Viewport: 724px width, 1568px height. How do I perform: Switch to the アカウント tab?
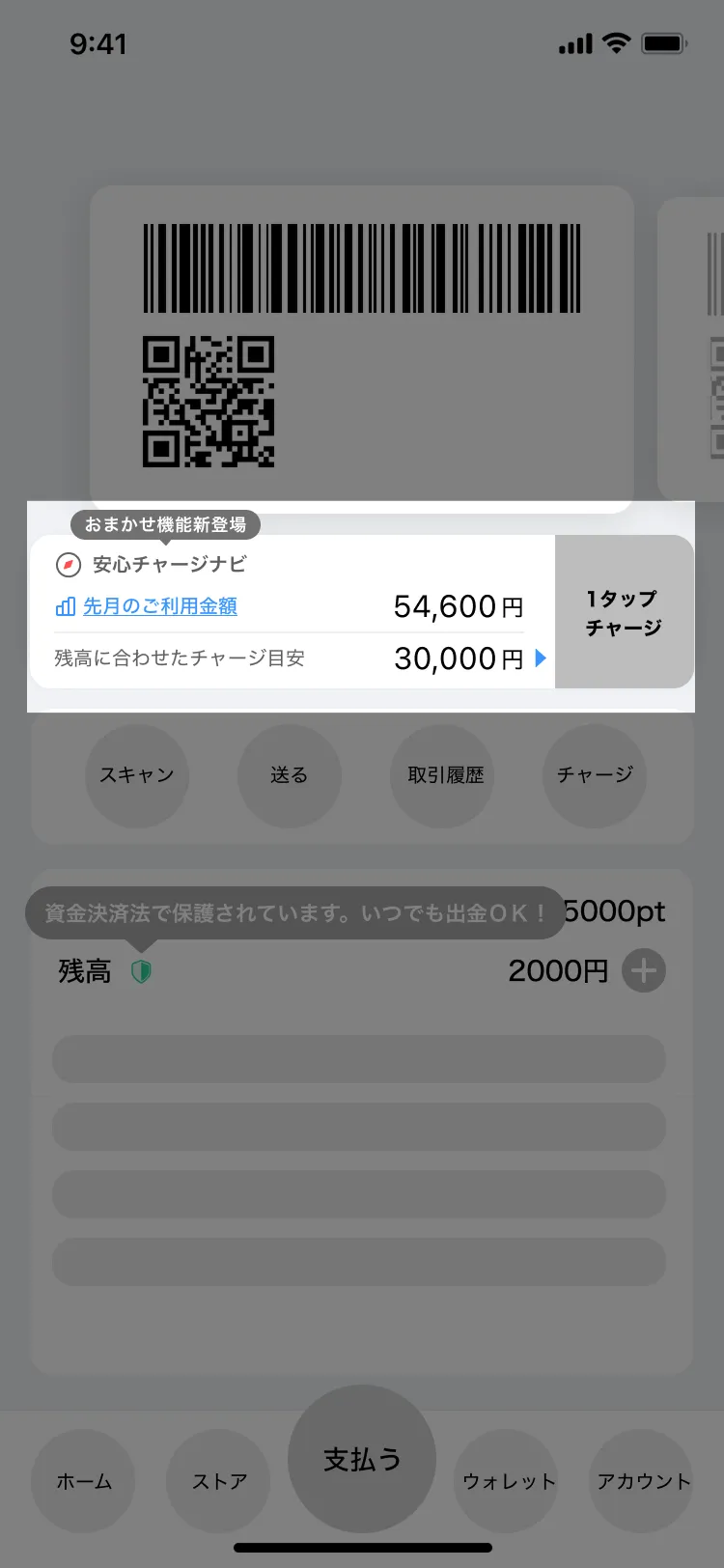tap(642, 1481)
